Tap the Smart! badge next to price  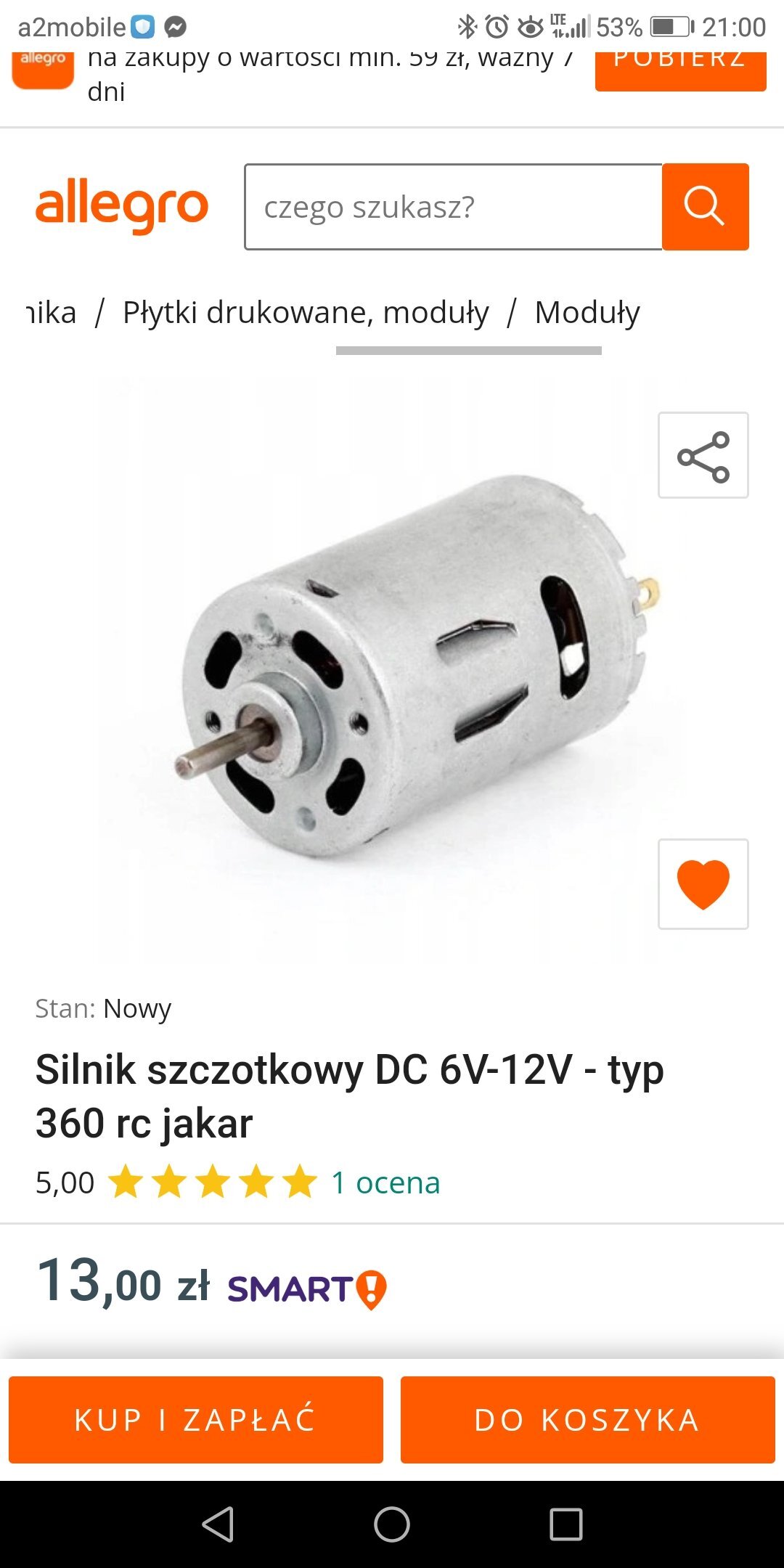[308, 1289]
